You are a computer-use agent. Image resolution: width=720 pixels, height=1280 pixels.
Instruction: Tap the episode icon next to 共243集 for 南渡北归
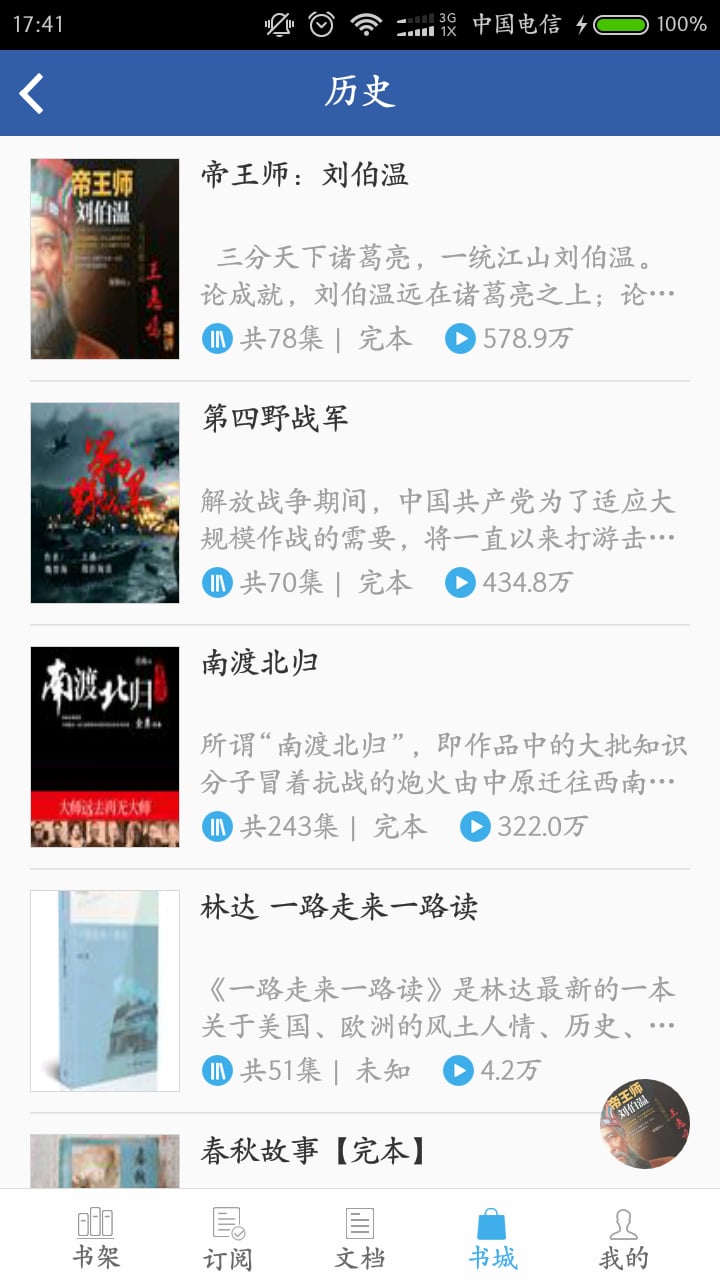pyautogui.click(x=218, y=827)
